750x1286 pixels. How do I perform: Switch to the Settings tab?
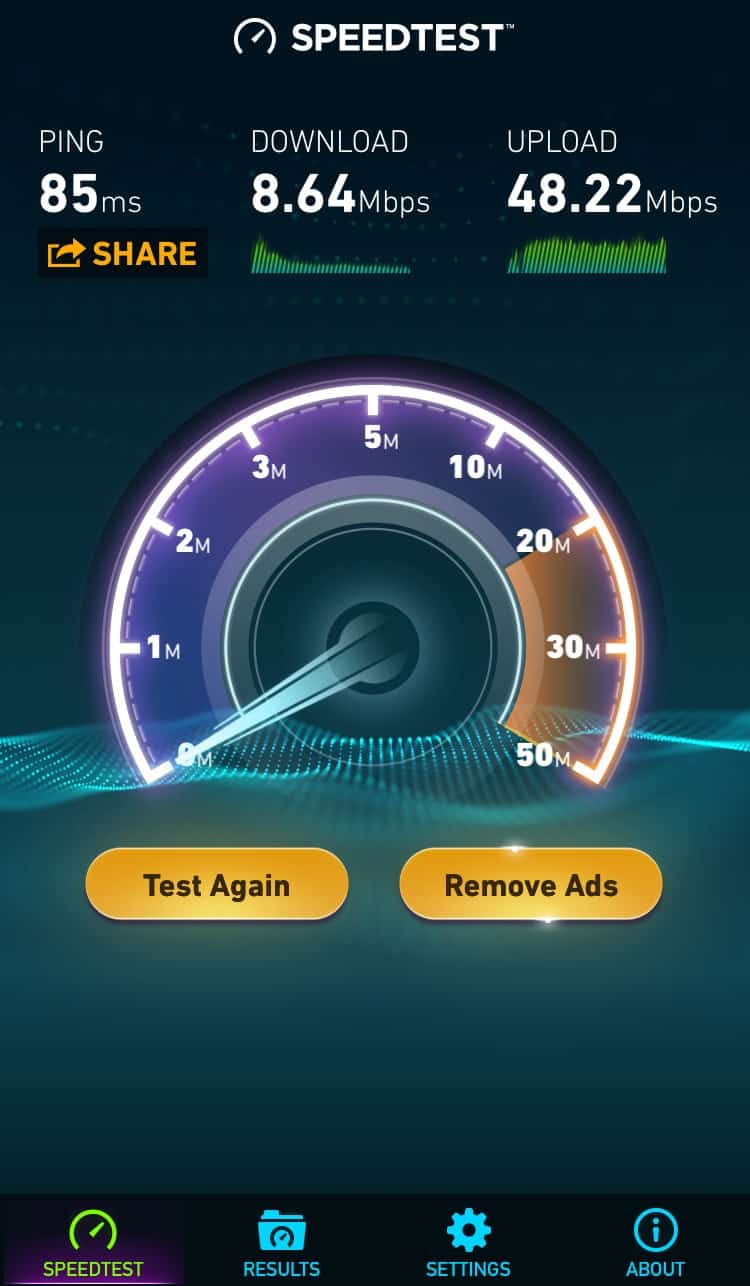tap(468, 1242)
